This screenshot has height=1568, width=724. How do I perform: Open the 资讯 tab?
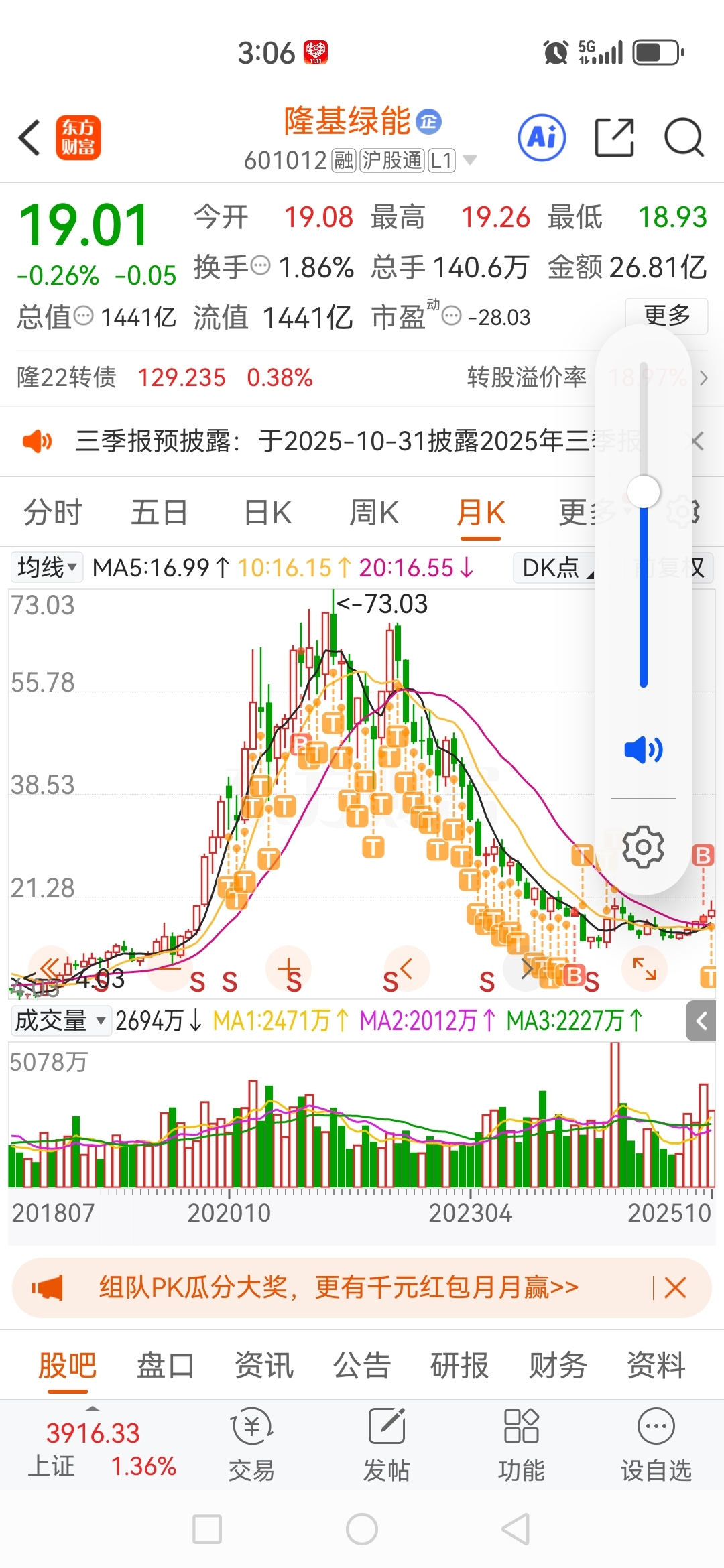264,1366
